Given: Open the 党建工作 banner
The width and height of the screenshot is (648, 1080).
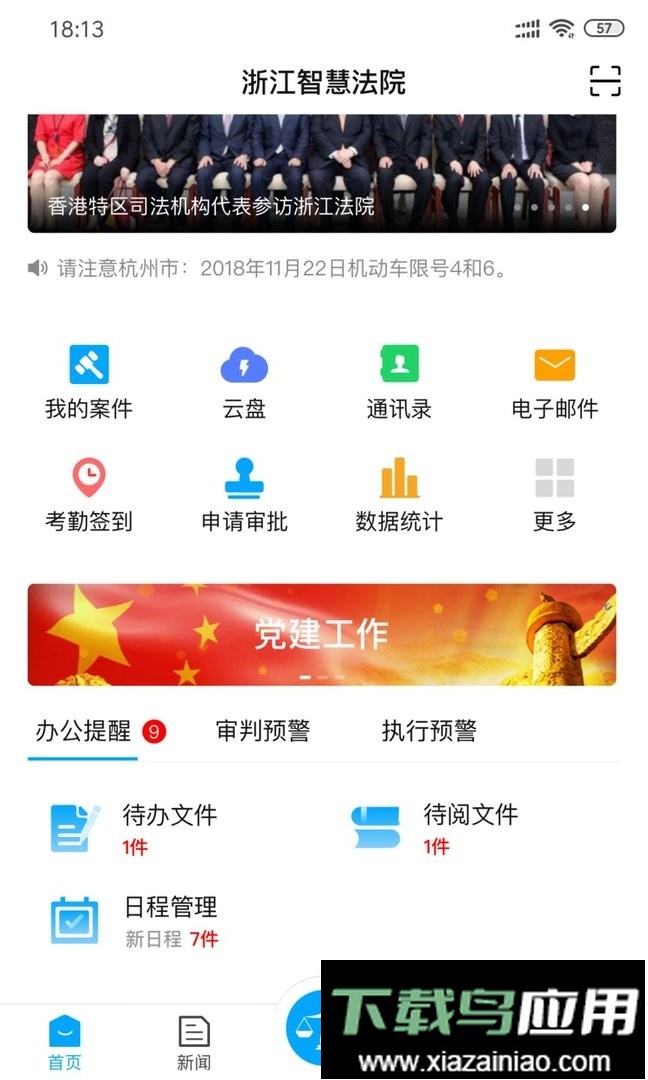Looking at the screenshot, I should (321, 634).
